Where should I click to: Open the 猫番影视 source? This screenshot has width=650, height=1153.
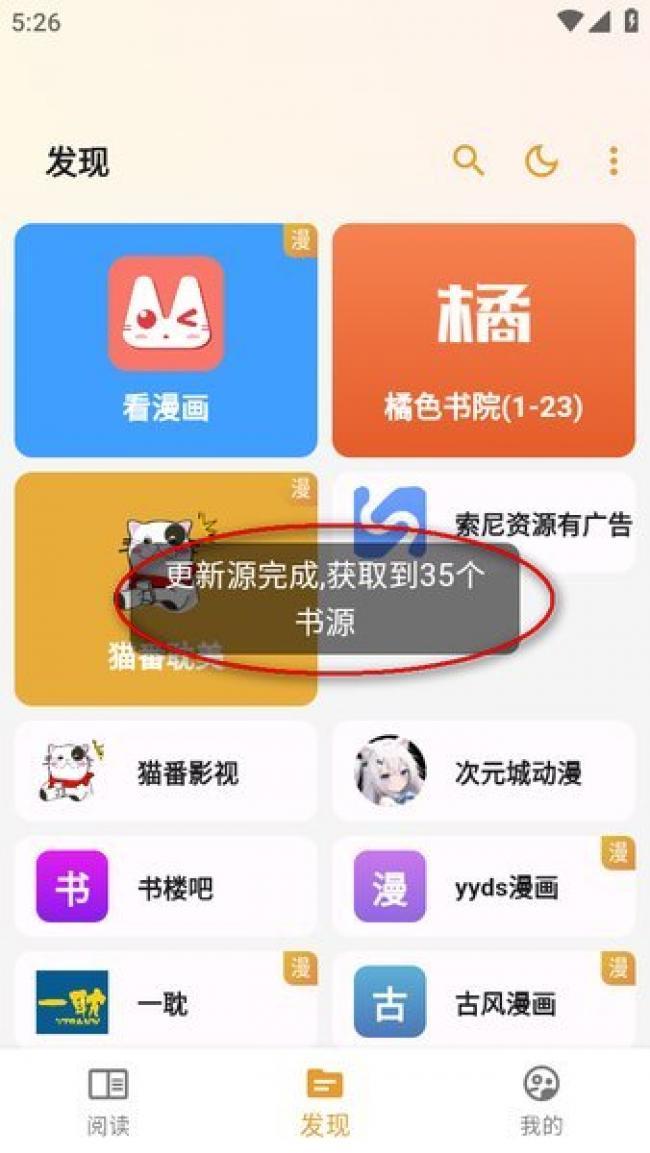[x=166, y=772]
